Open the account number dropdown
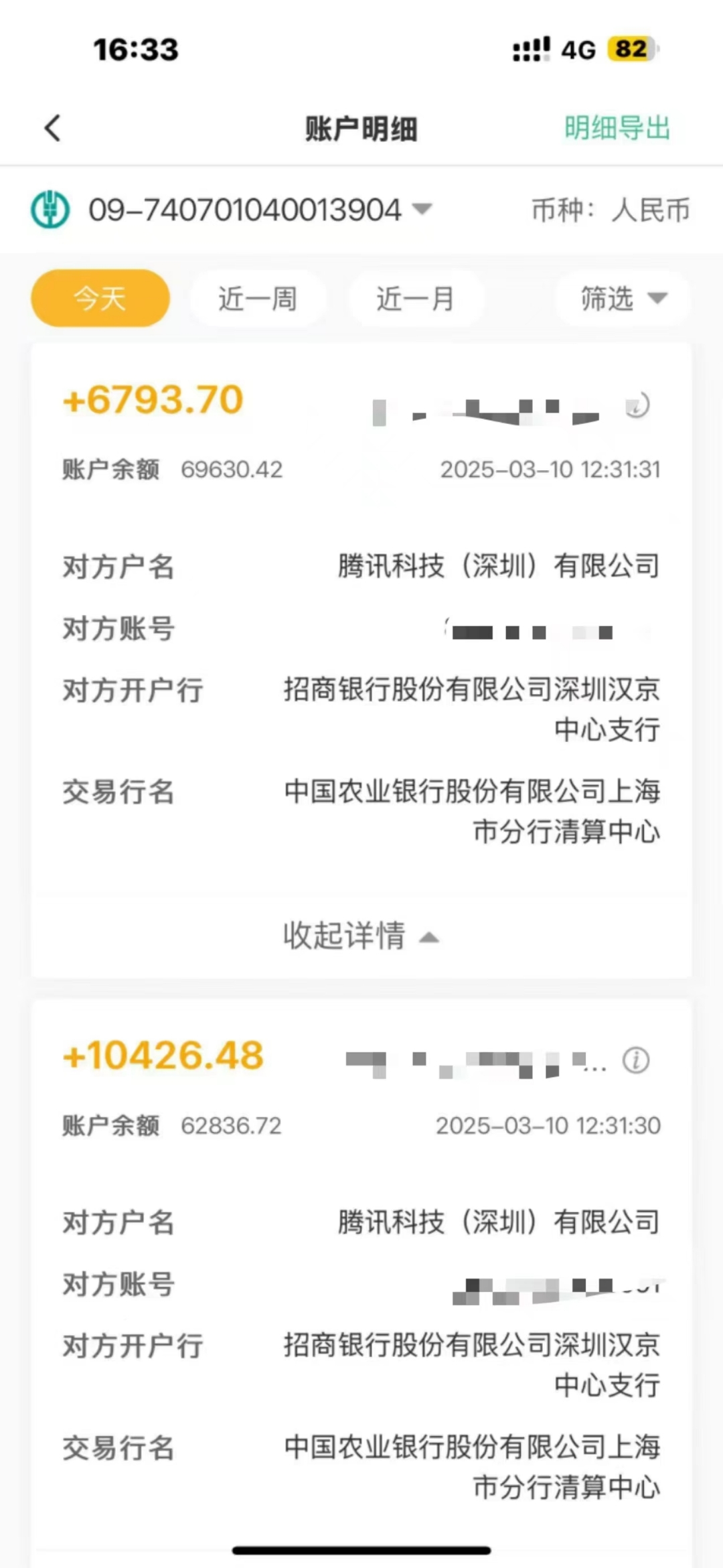Viewport: 723px width, 1568px height. 422,209
